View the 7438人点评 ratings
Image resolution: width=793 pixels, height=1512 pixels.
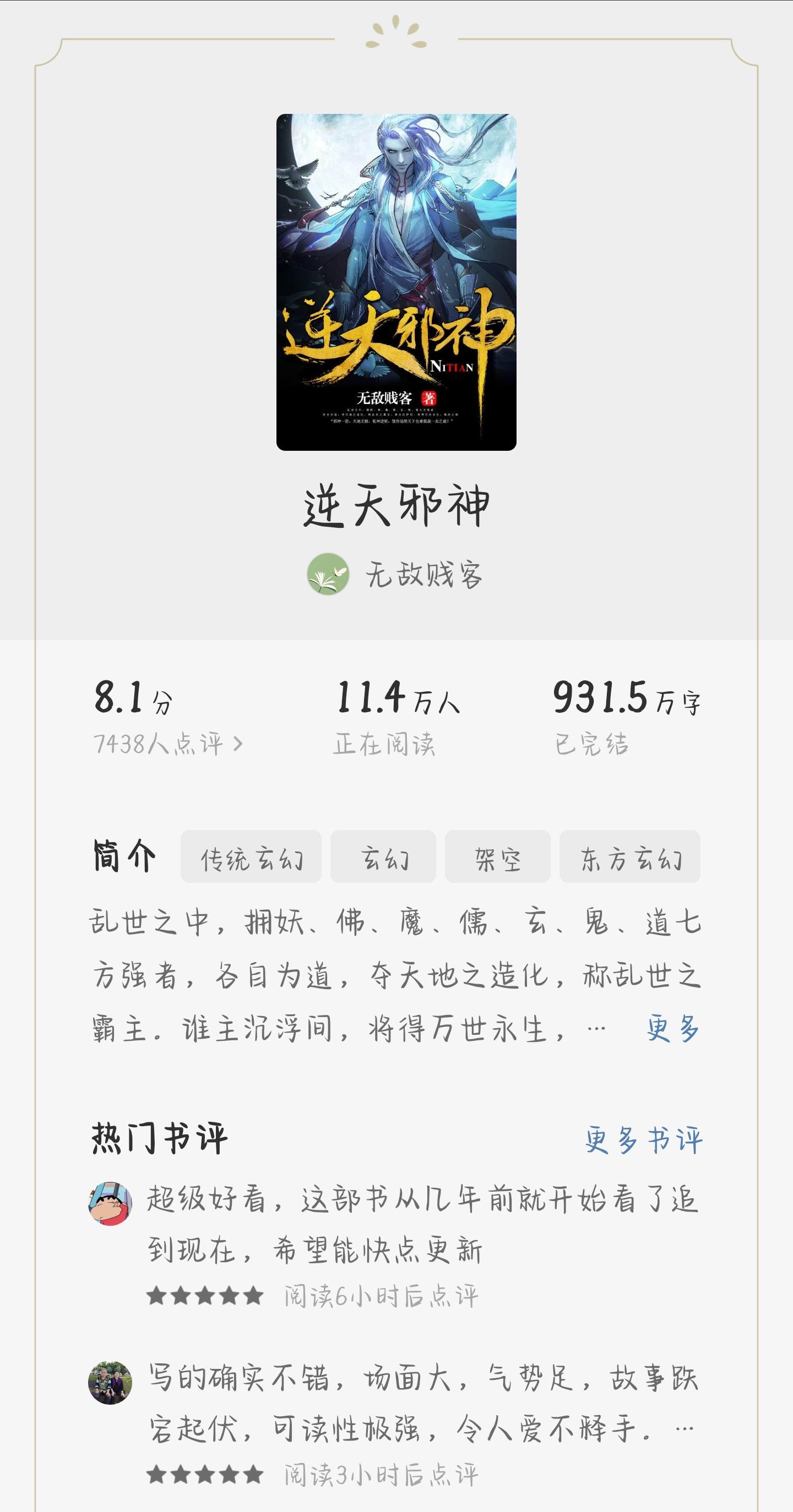click(x=168, y=744)
